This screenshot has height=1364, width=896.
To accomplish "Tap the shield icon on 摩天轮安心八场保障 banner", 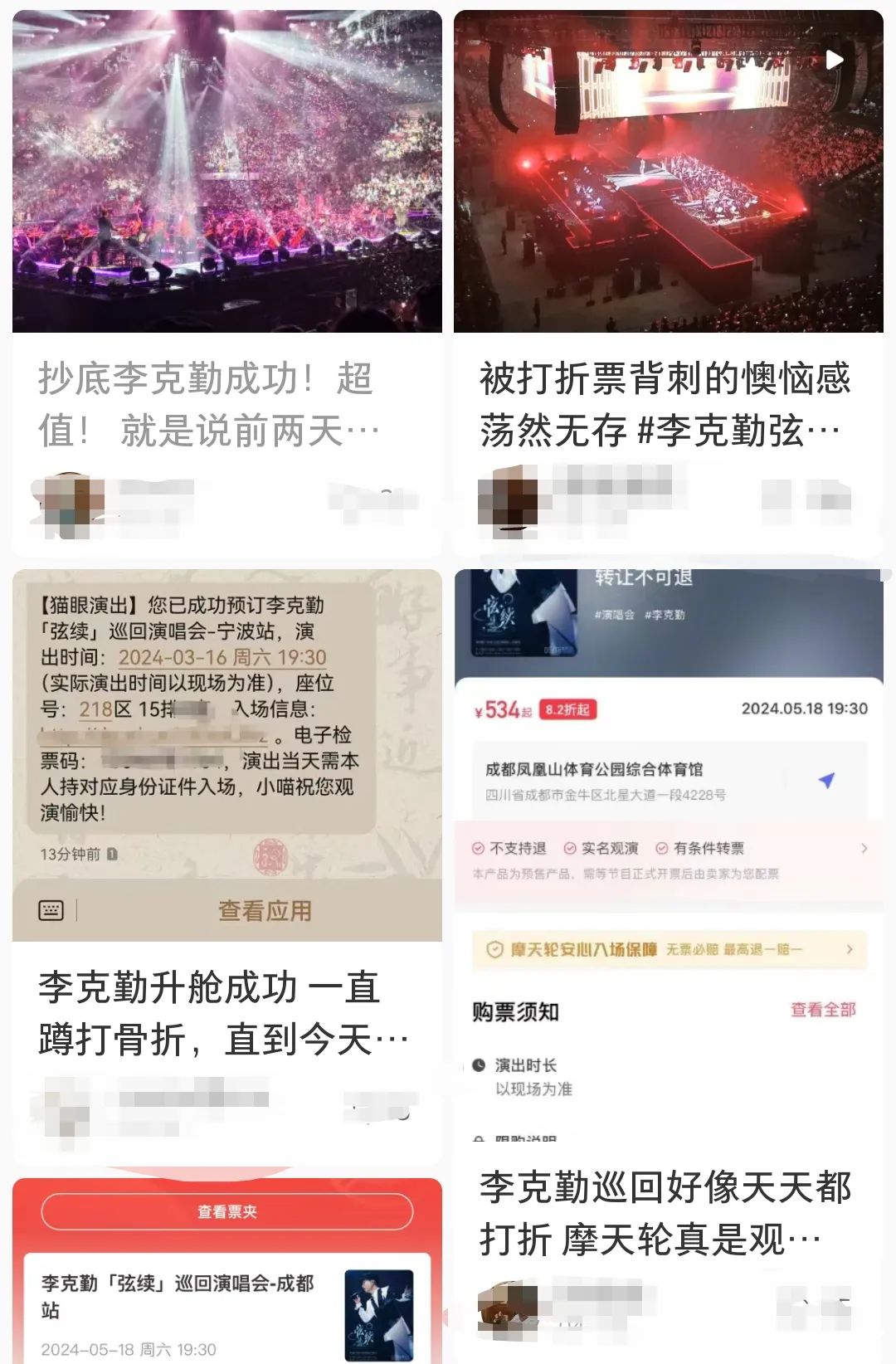I will pos(494,948).
